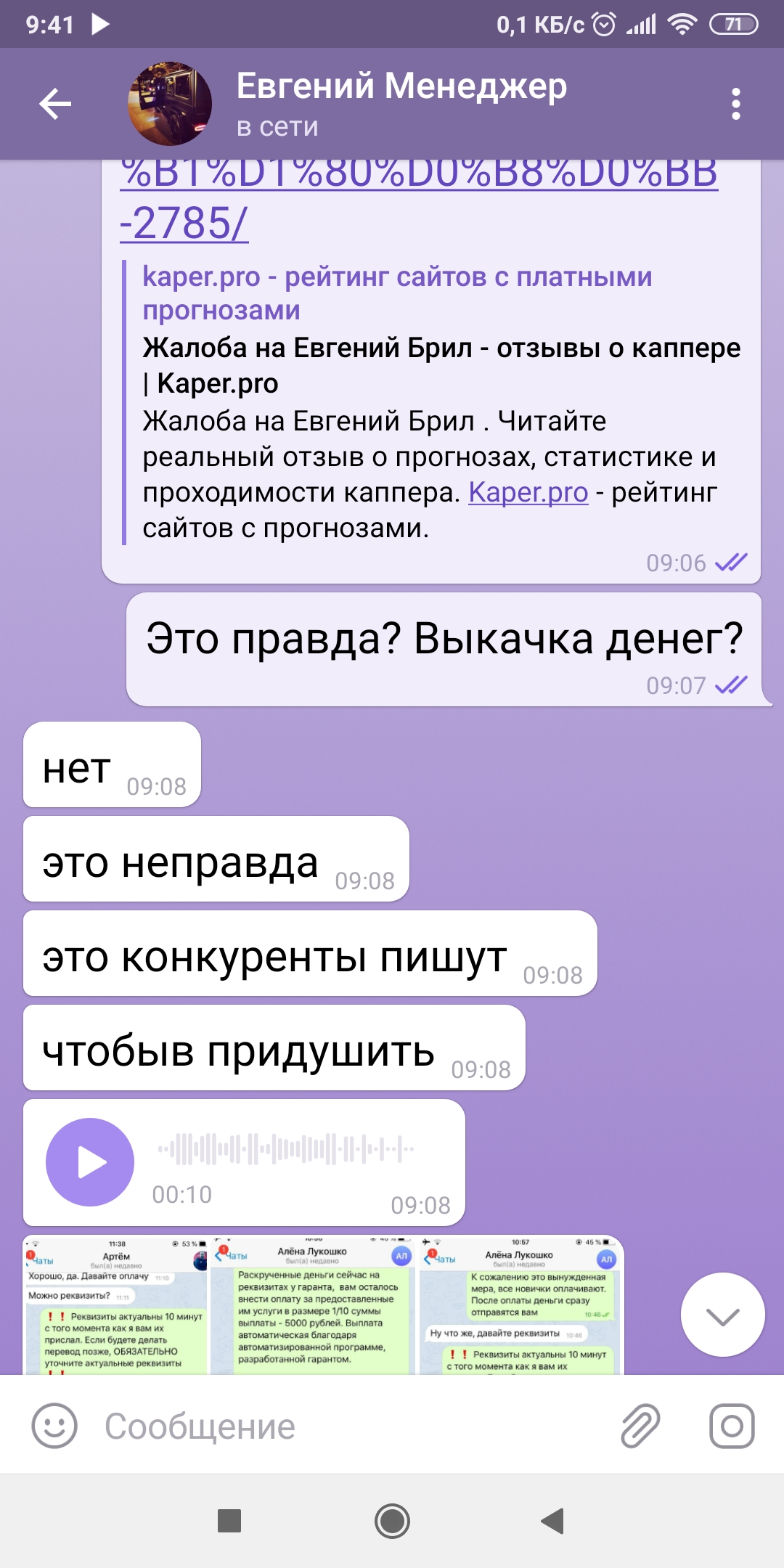Jump to the latest messages with the down arrow
This screenshot has width=784, height=1568.
(723, 1315)
